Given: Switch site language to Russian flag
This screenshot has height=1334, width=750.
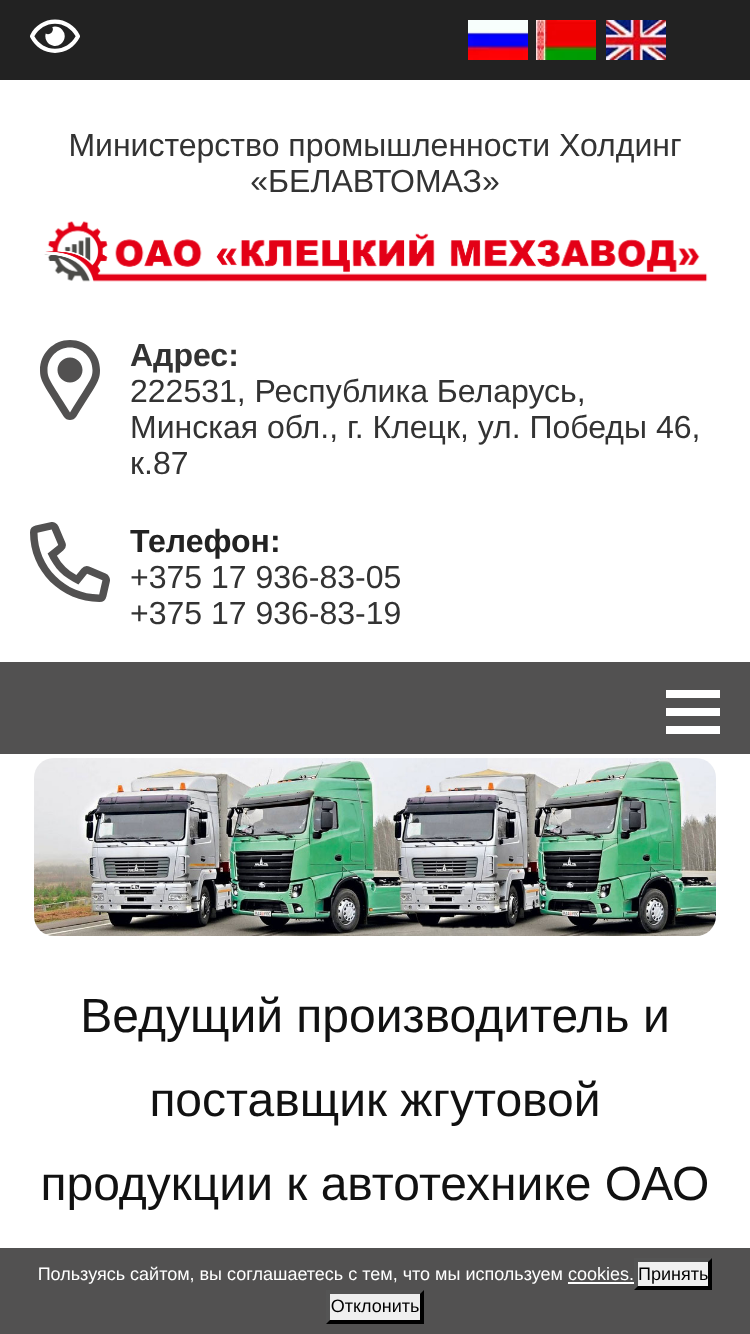Looking at the screenshot, I should click(x=498, y=40).
